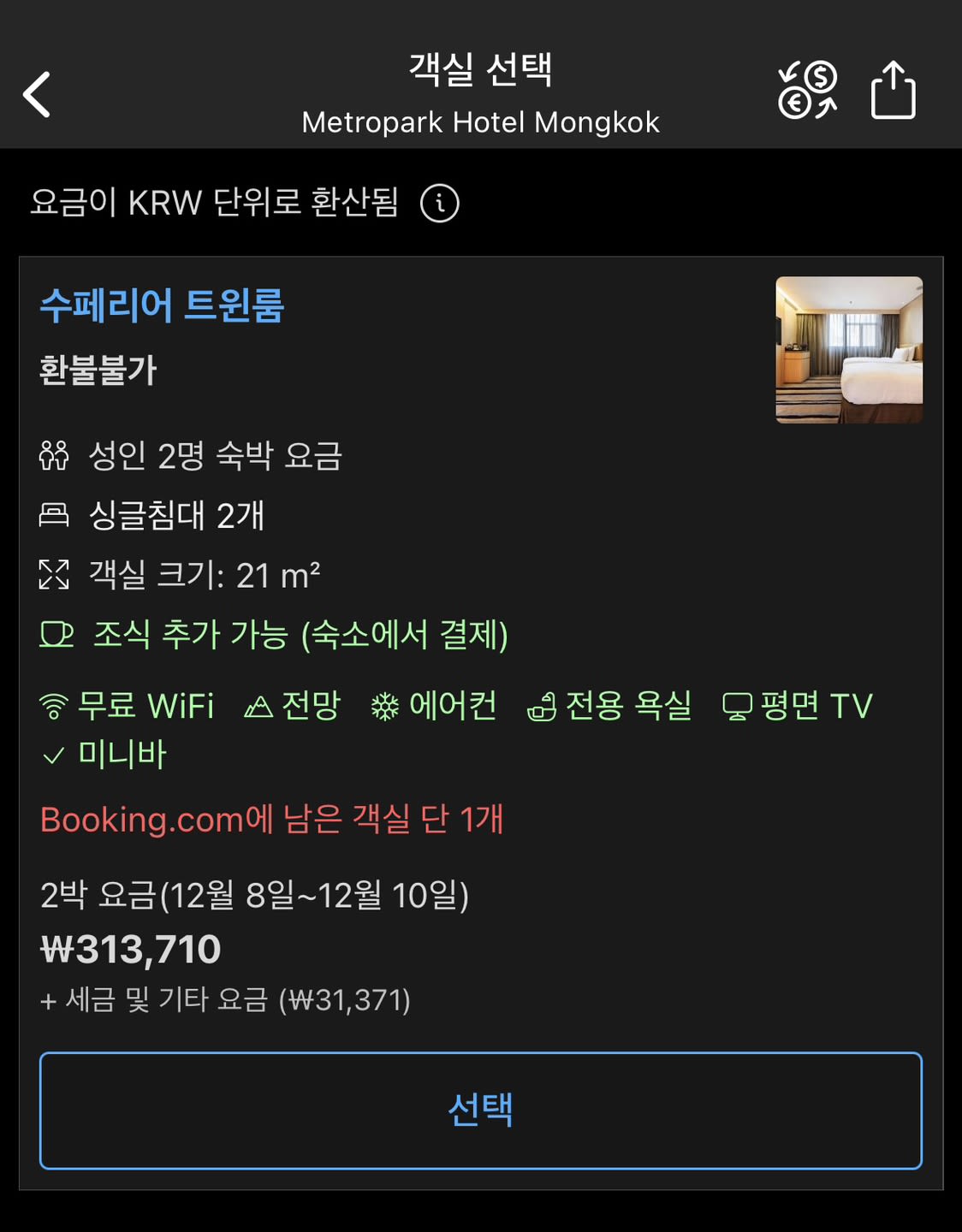962x1232 pixels.
Task: Open the currency conversion icon
Action: coord(806,90)
